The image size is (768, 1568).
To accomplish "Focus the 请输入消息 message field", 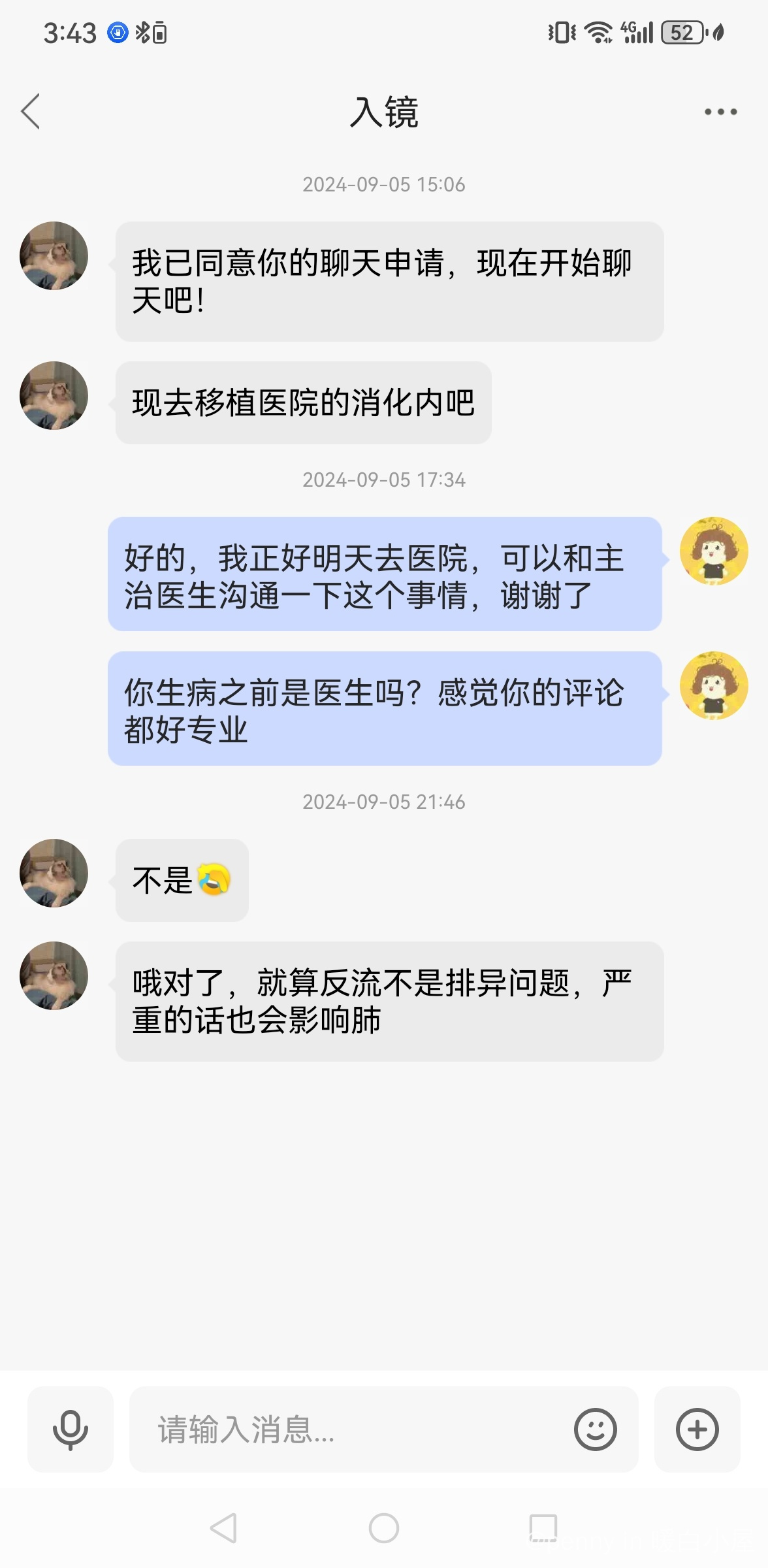I will coord(353,1429).
